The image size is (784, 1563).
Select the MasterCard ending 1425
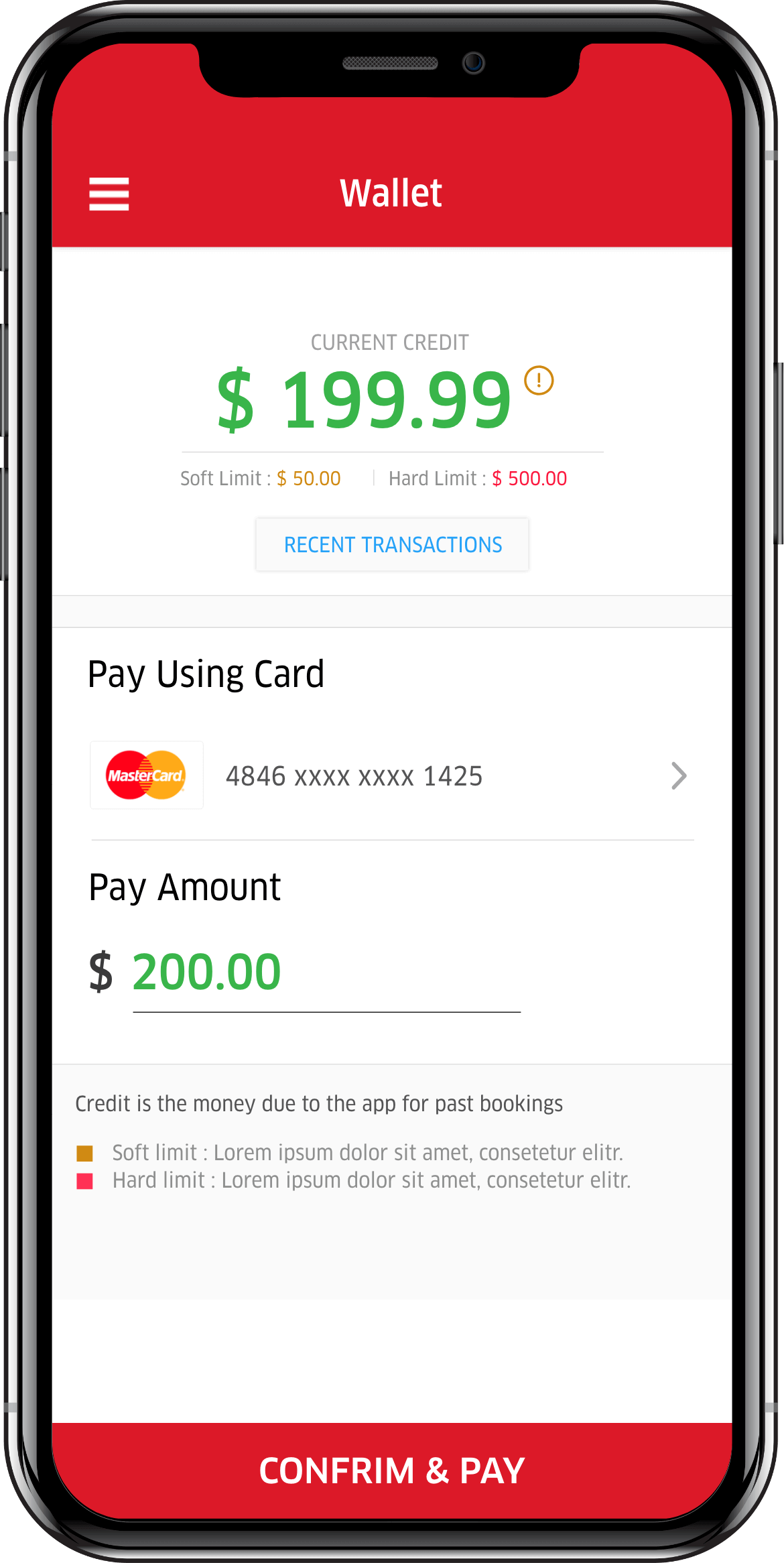pos(392,776)
